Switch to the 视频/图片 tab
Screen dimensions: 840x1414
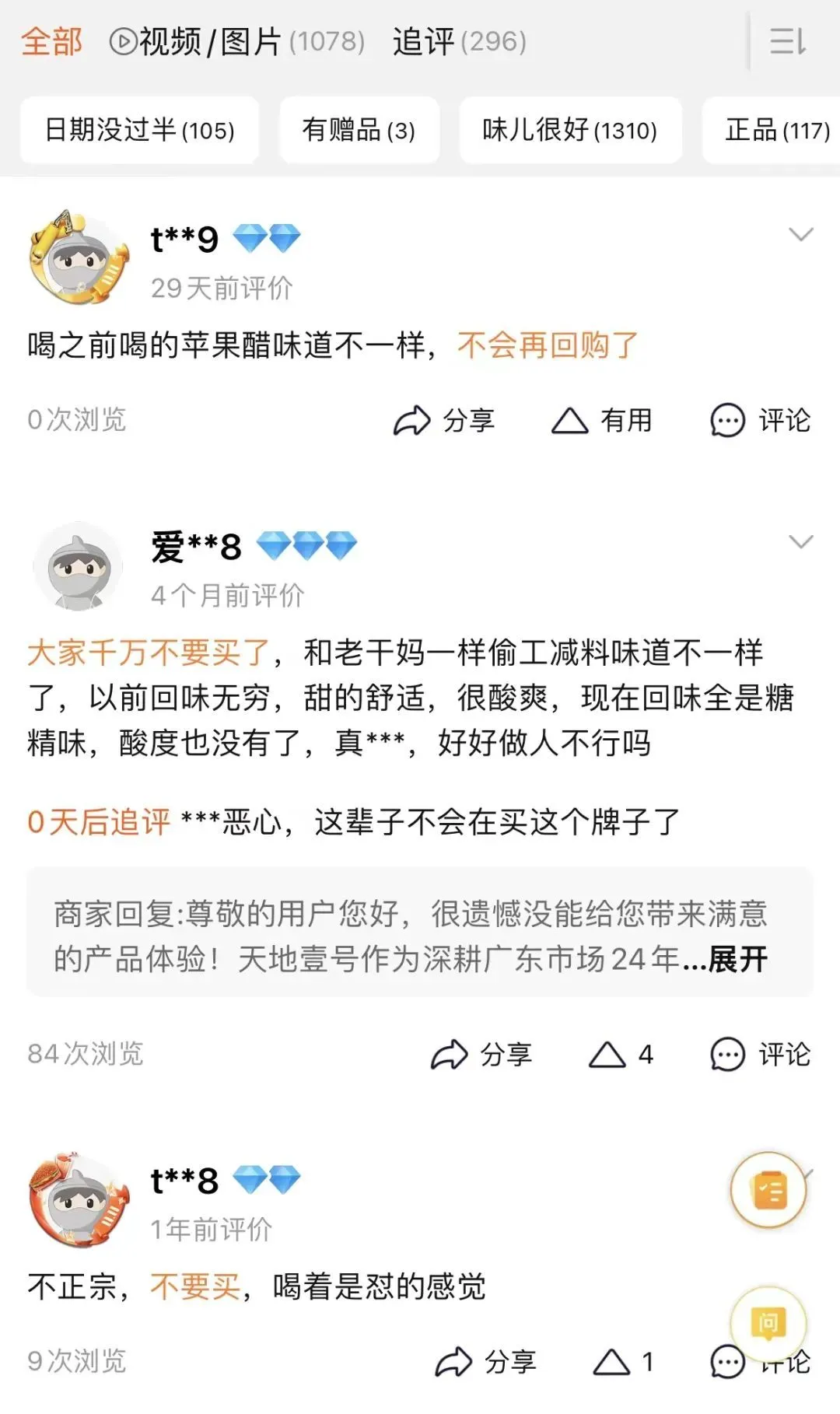click(x=236, y=41)
